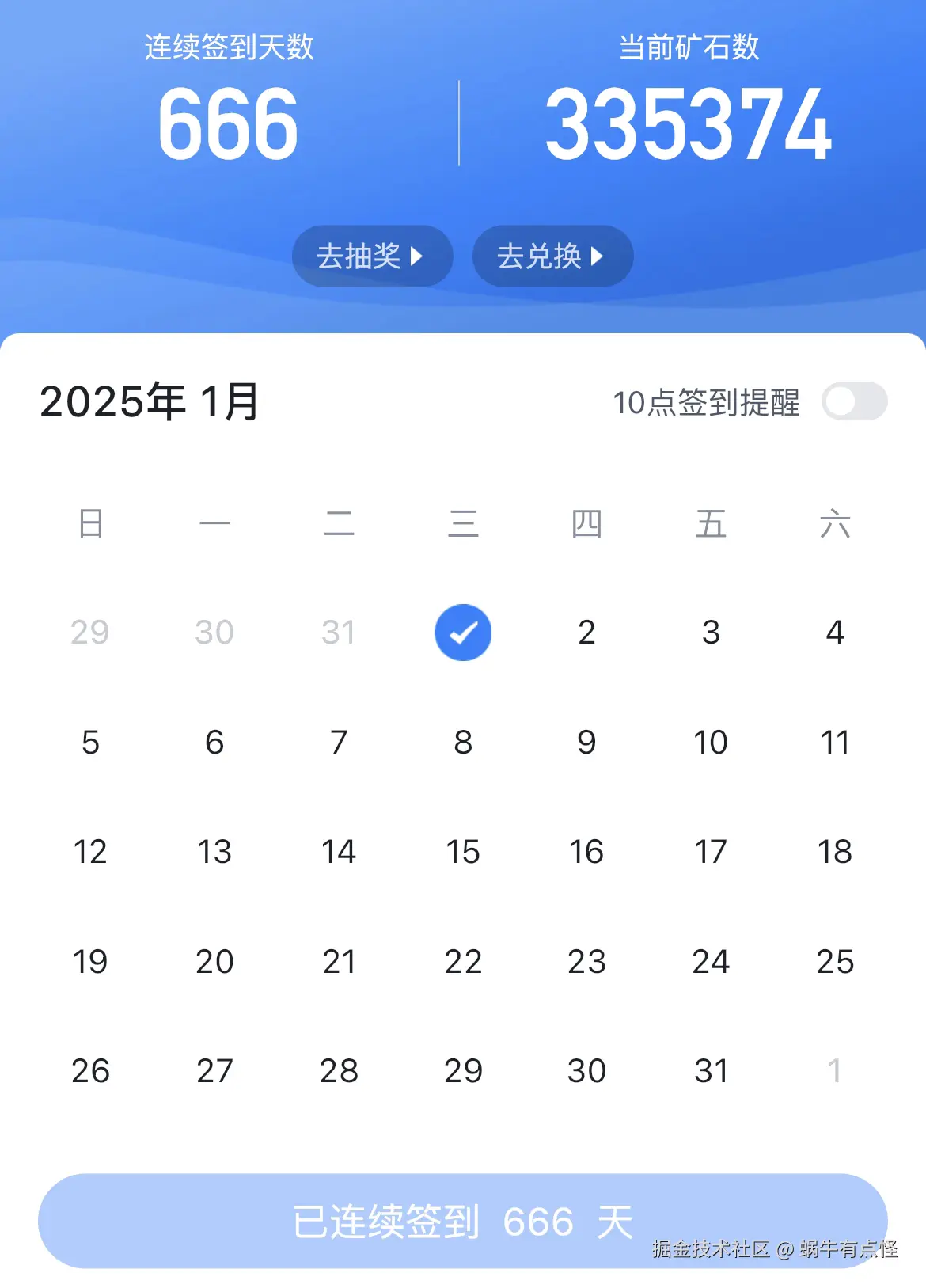Select the 连续签到天数 count 666
The width and height of the screenshot is (926, 1288).
point(229,123)
